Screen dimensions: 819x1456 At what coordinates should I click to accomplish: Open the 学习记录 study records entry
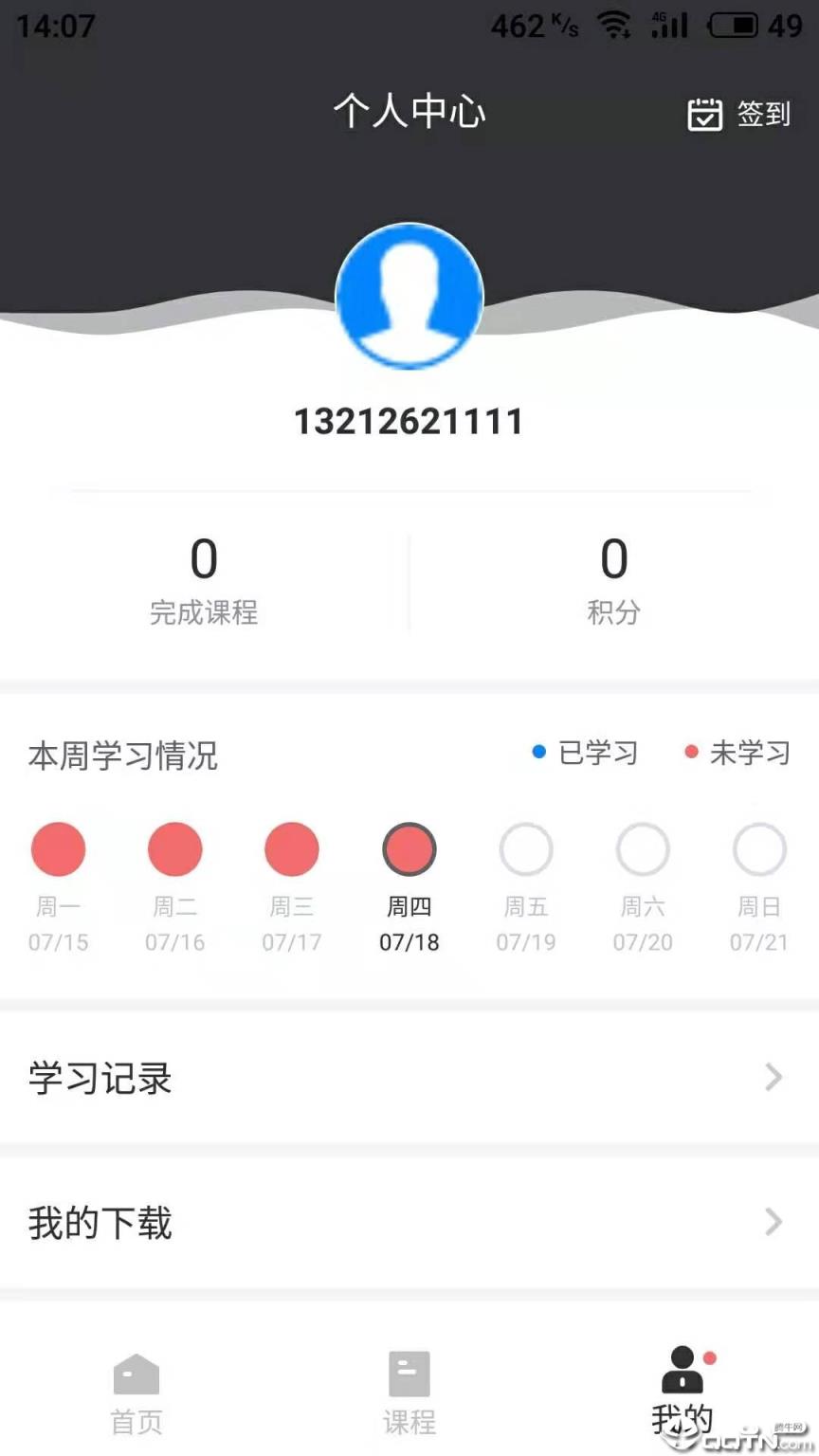pos(100,1078)
